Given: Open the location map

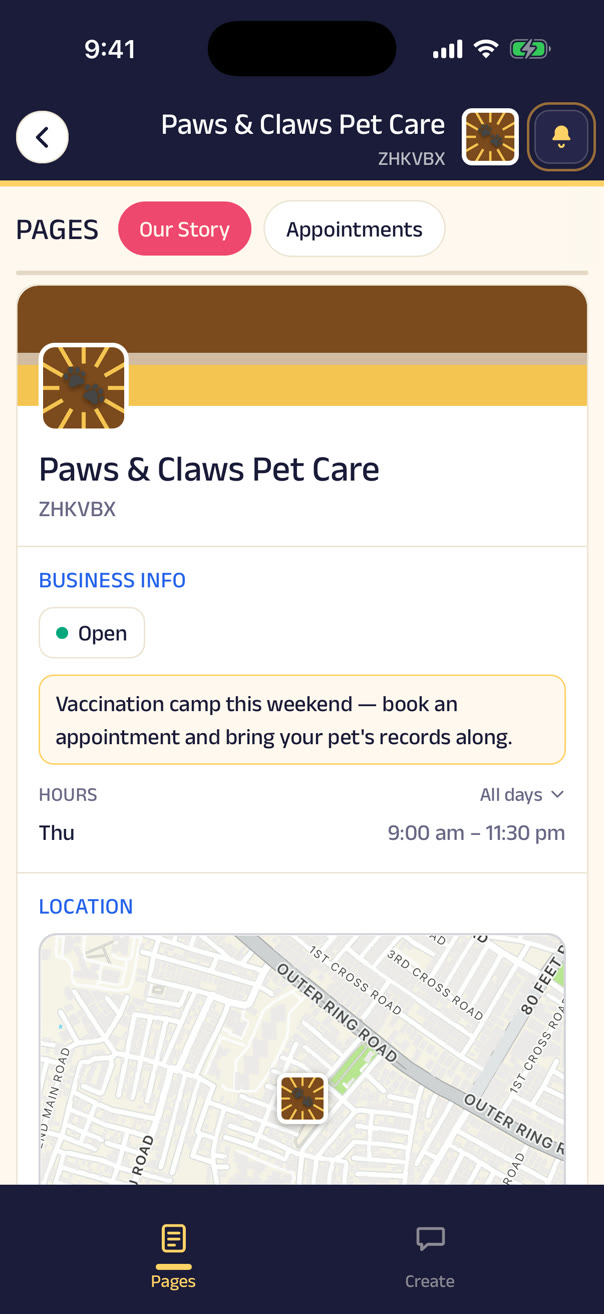Looking at the screenshot, I should [302, 1060].
